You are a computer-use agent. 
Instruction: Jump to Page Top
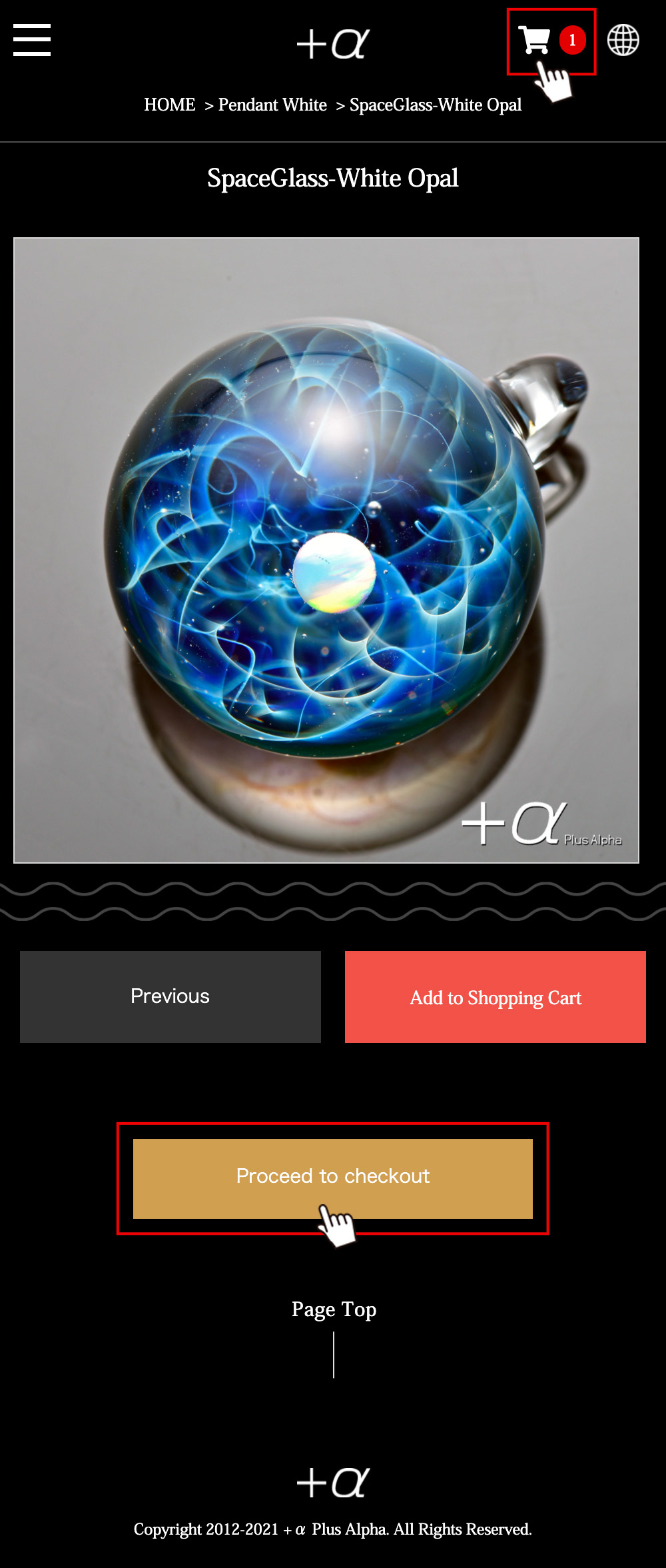pos(334,1309)
